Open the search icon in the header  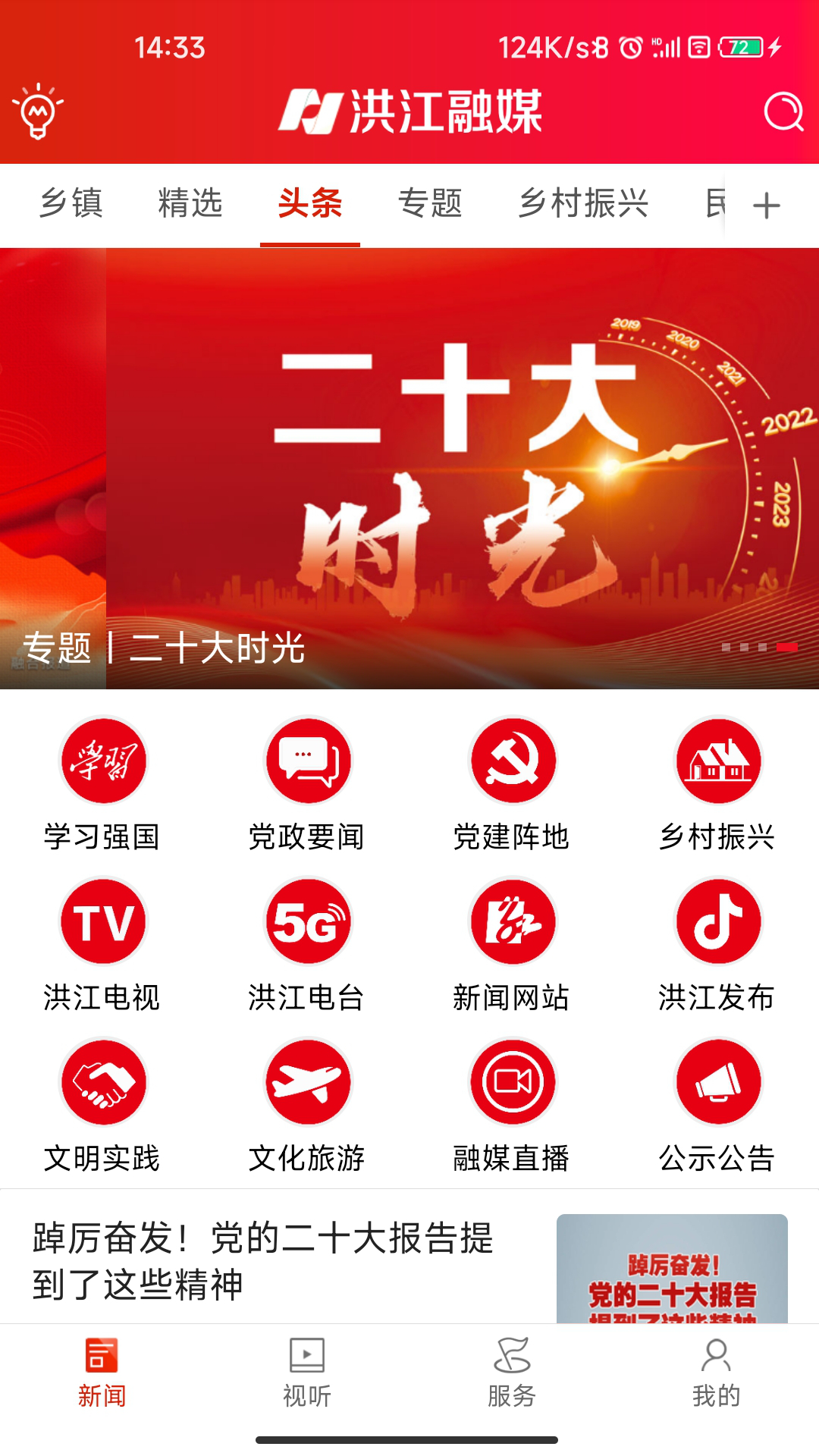[783, 112]
